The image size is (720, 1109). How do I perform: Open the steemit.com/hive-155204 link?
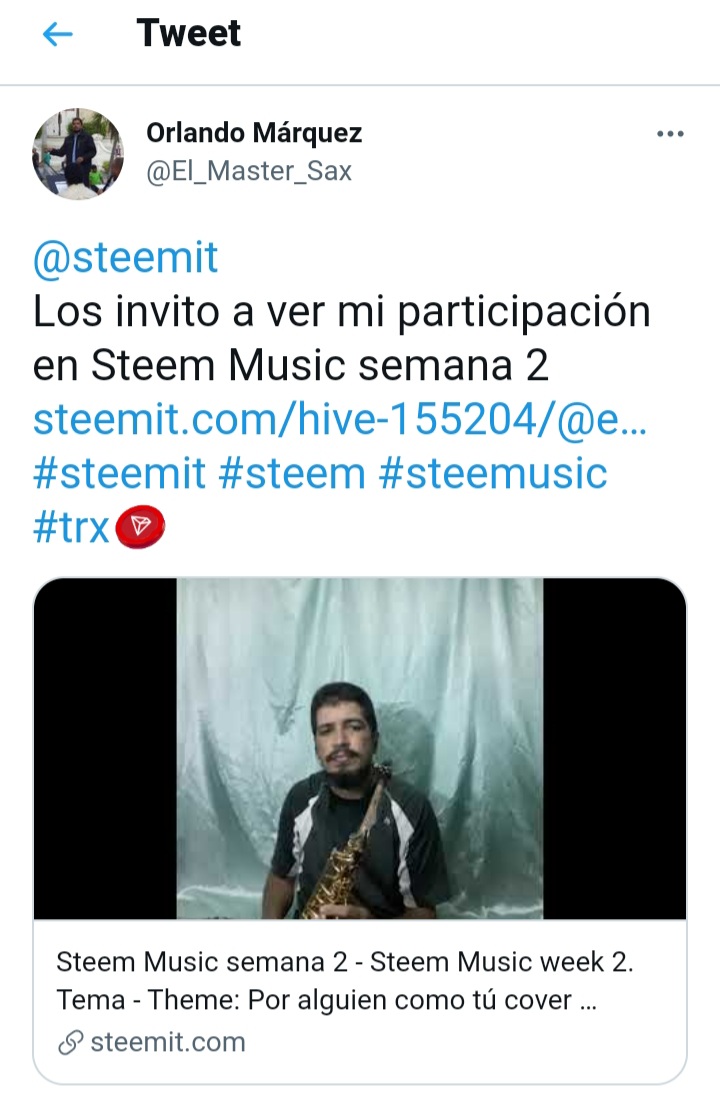point(340,419)
